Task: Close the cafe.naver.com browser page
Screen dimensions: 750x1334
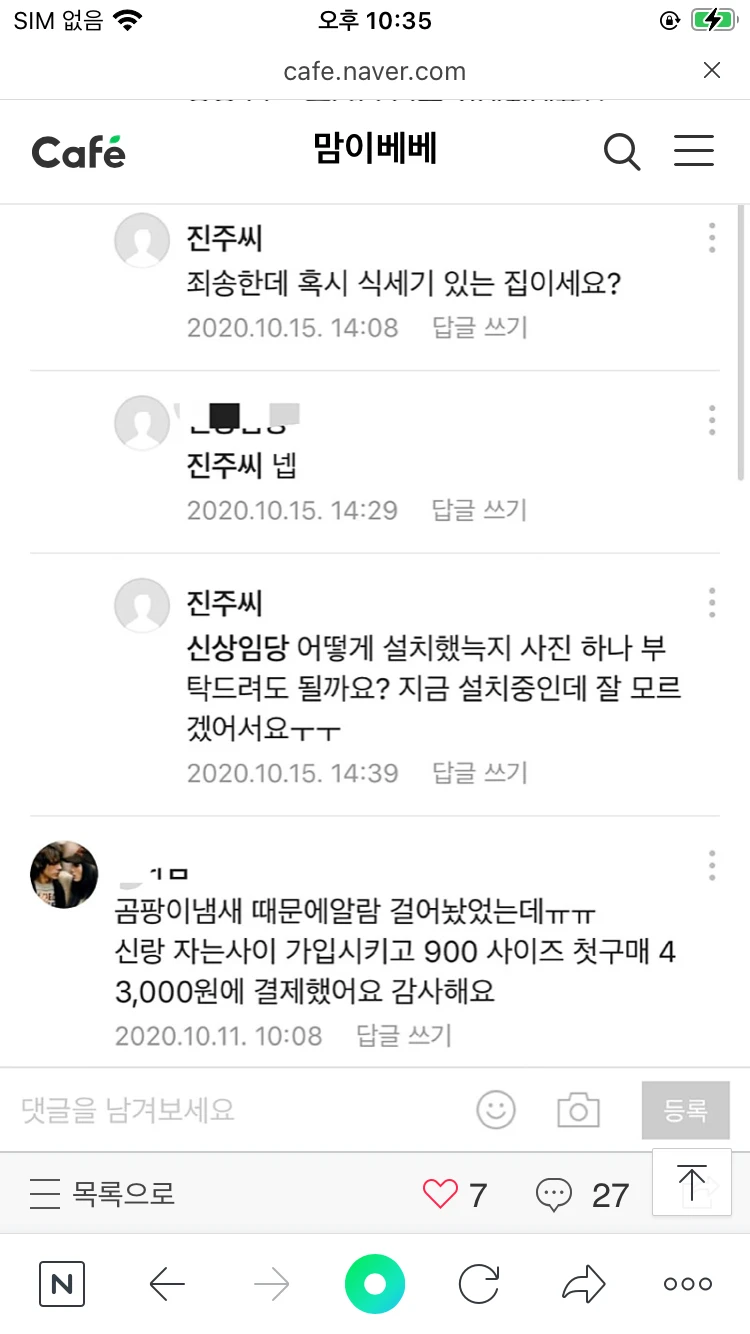Action: click(x=712, y=70)
